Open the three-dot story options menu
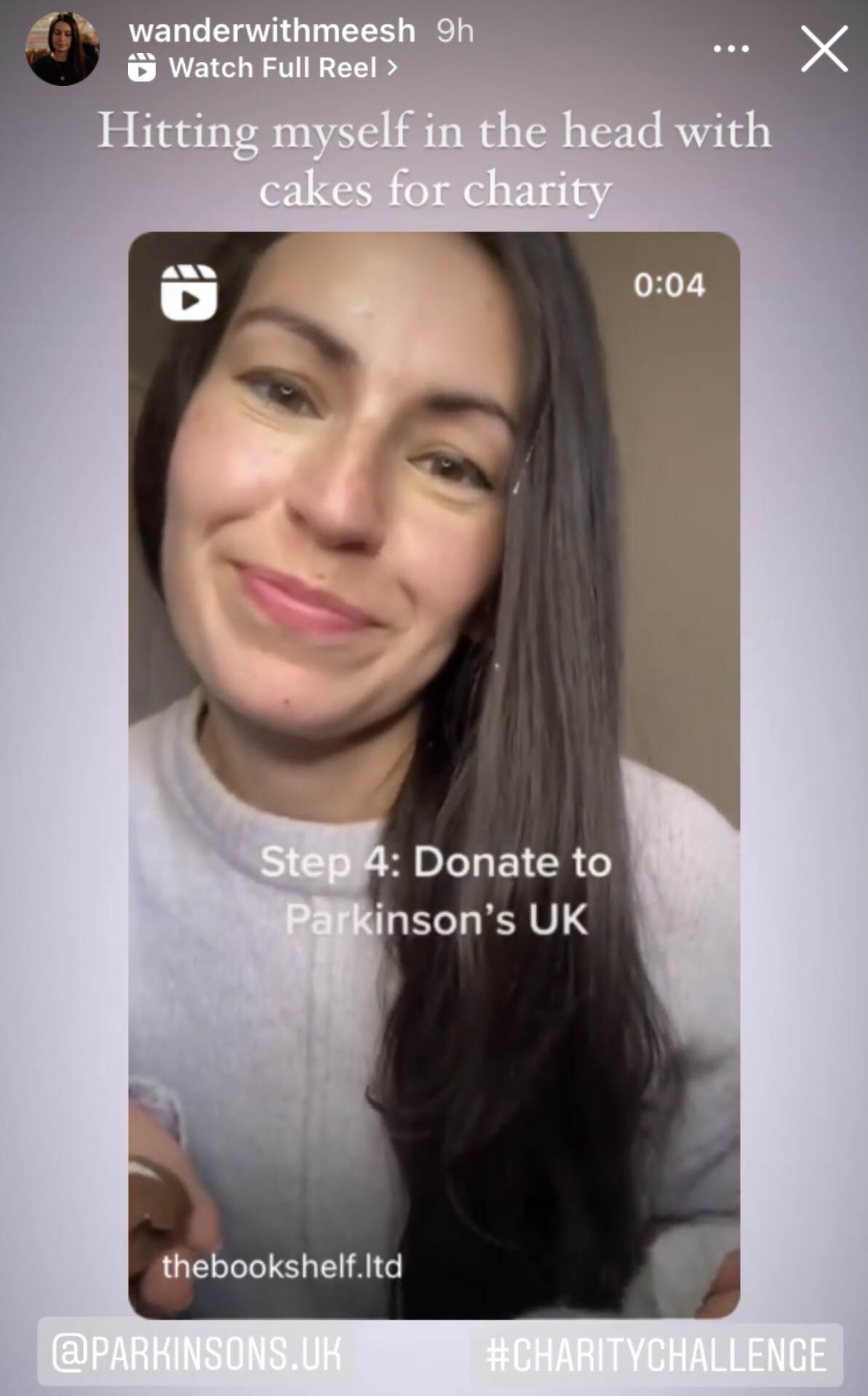This screenshot has width=868, height=1396. click(x=730, y=49)
